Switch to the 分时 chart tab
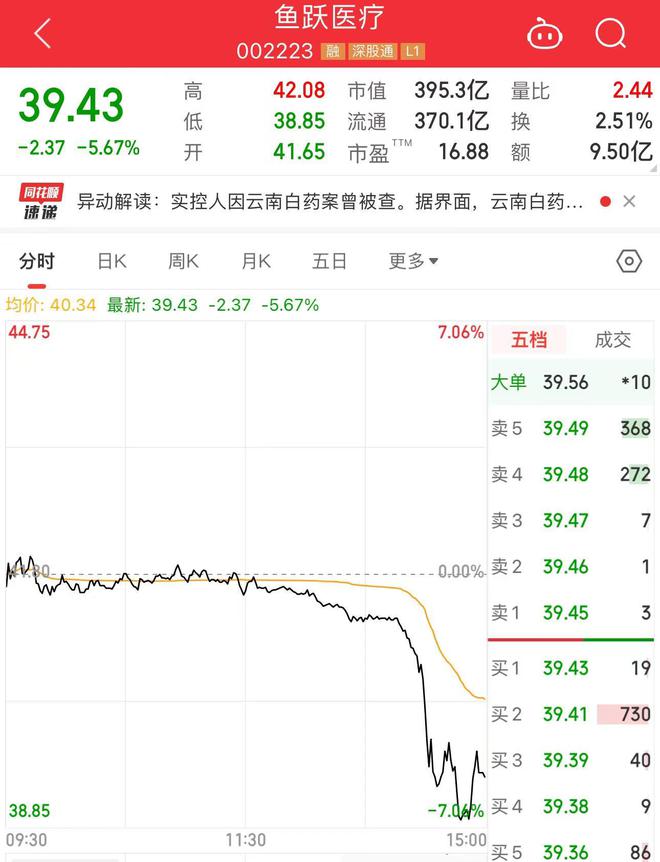This screenshot has width=660, height=862. click(37, 262)
